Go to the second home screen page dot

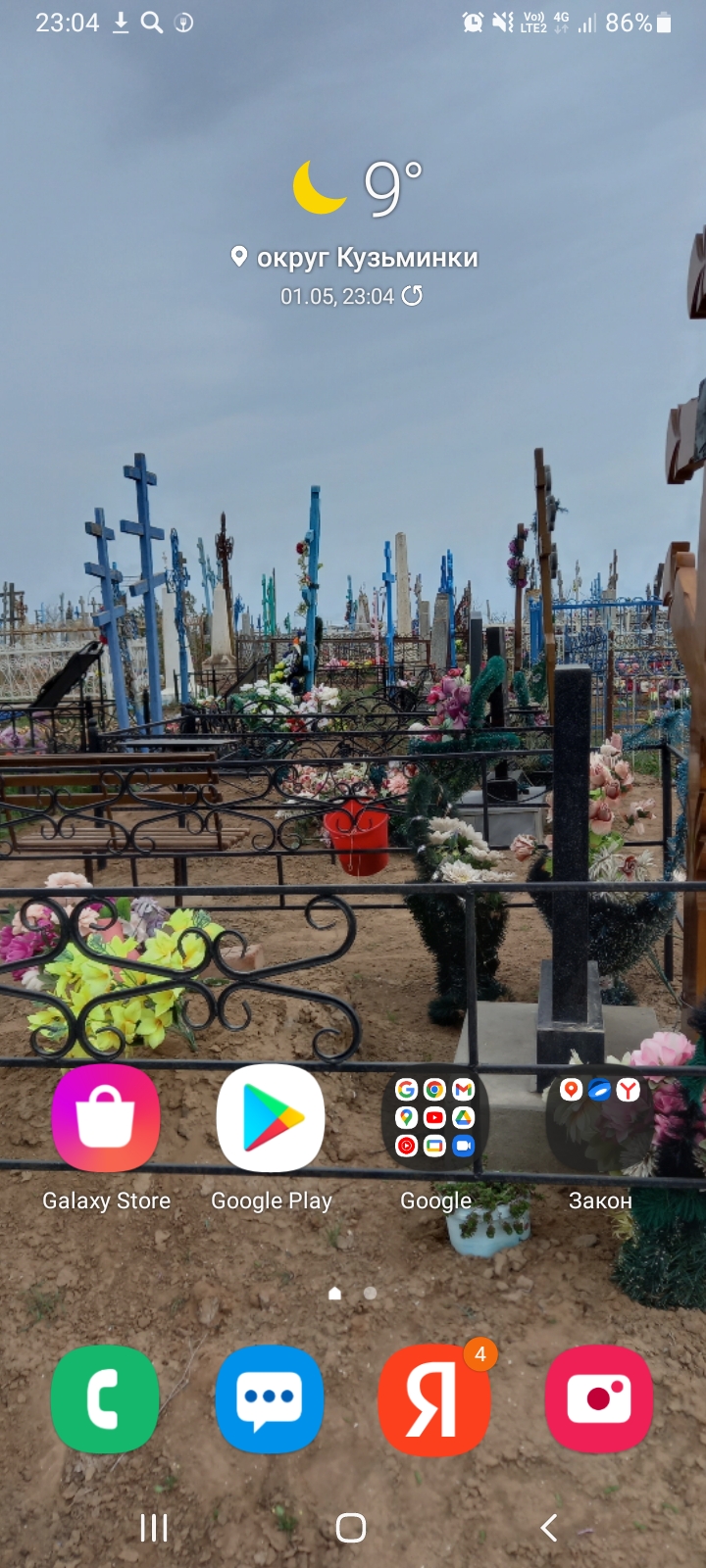tap(370, 1294)
